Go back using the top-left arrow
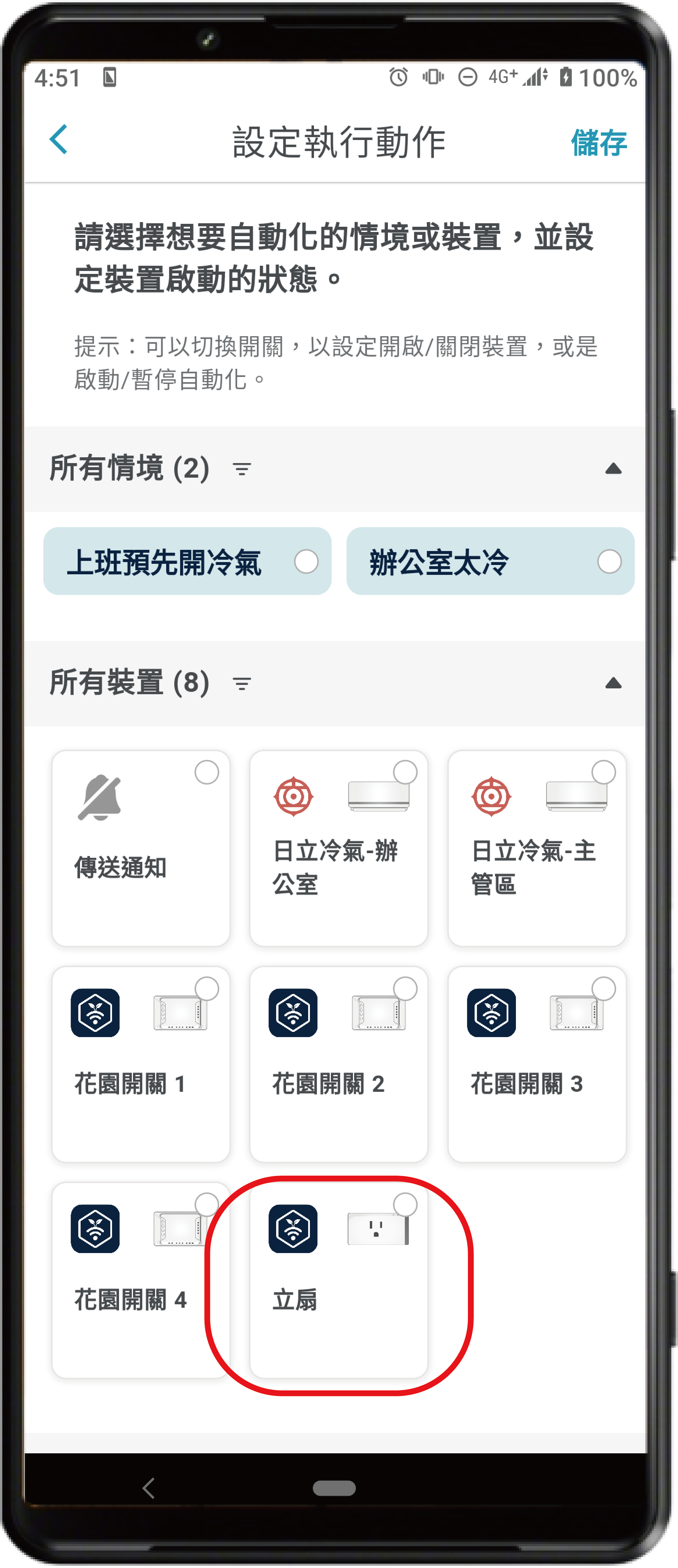The width and height of the screenshot is (678, 1568). click(58, 139)
